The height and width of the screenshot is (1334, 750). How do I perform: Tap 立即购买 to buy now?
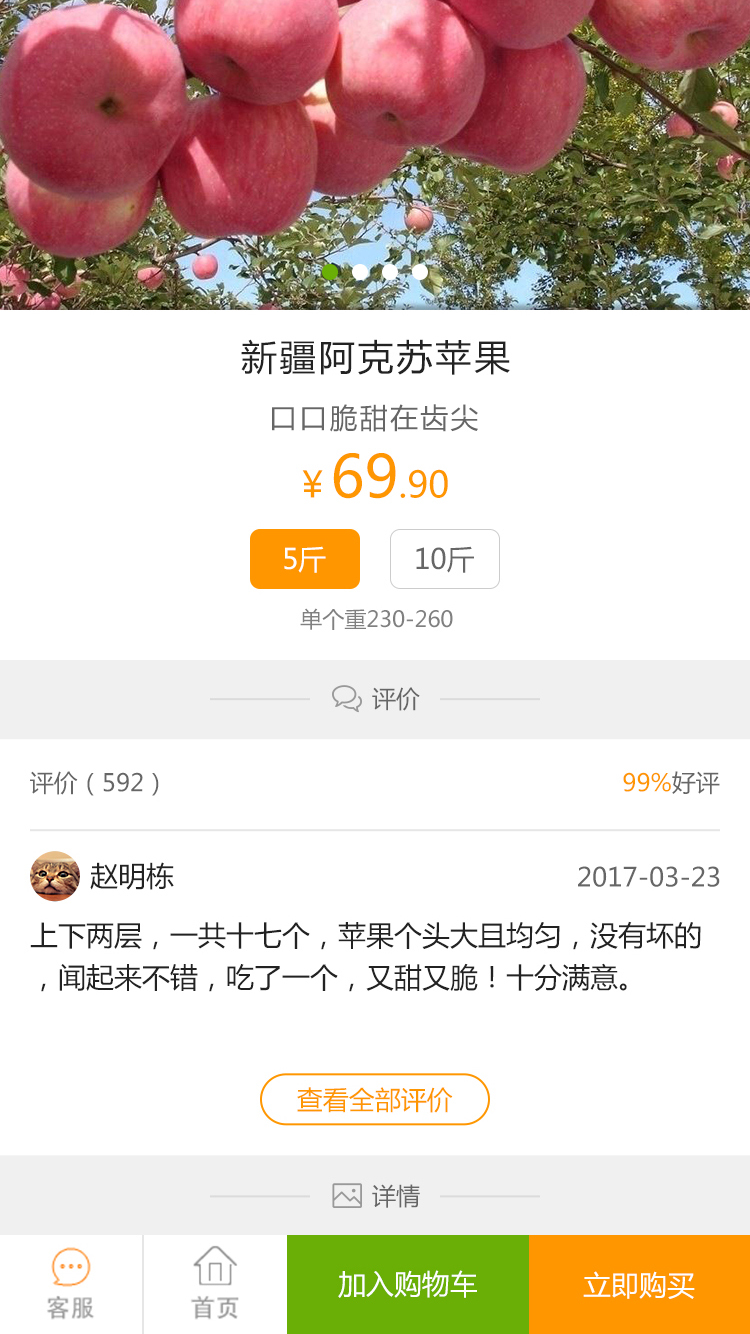639,1285
